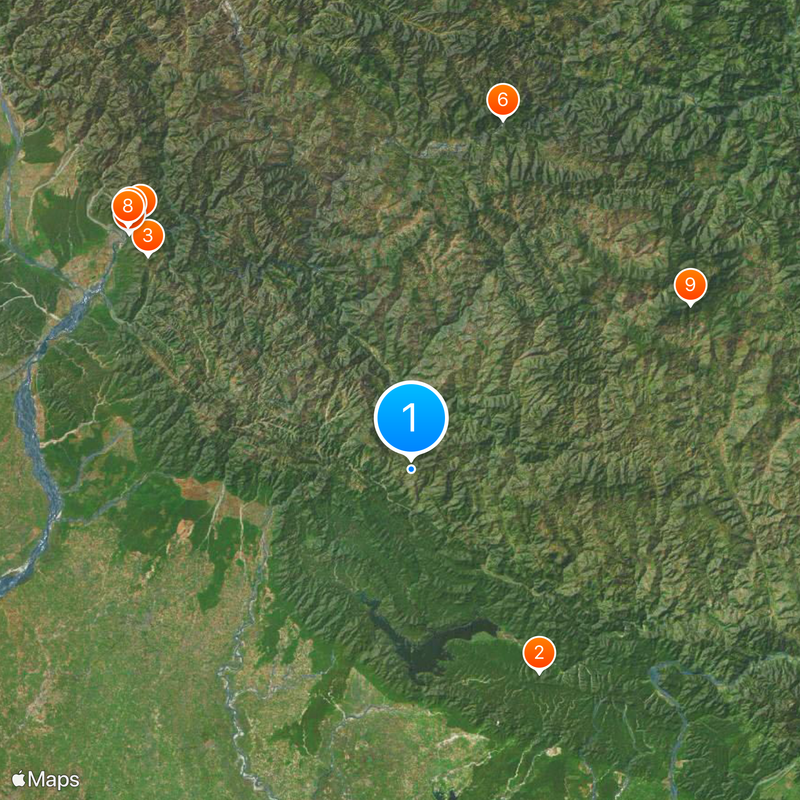The width and height of the screenshot is (800, 800).
Task: Open map pin number 3
Action: (148, 237)
